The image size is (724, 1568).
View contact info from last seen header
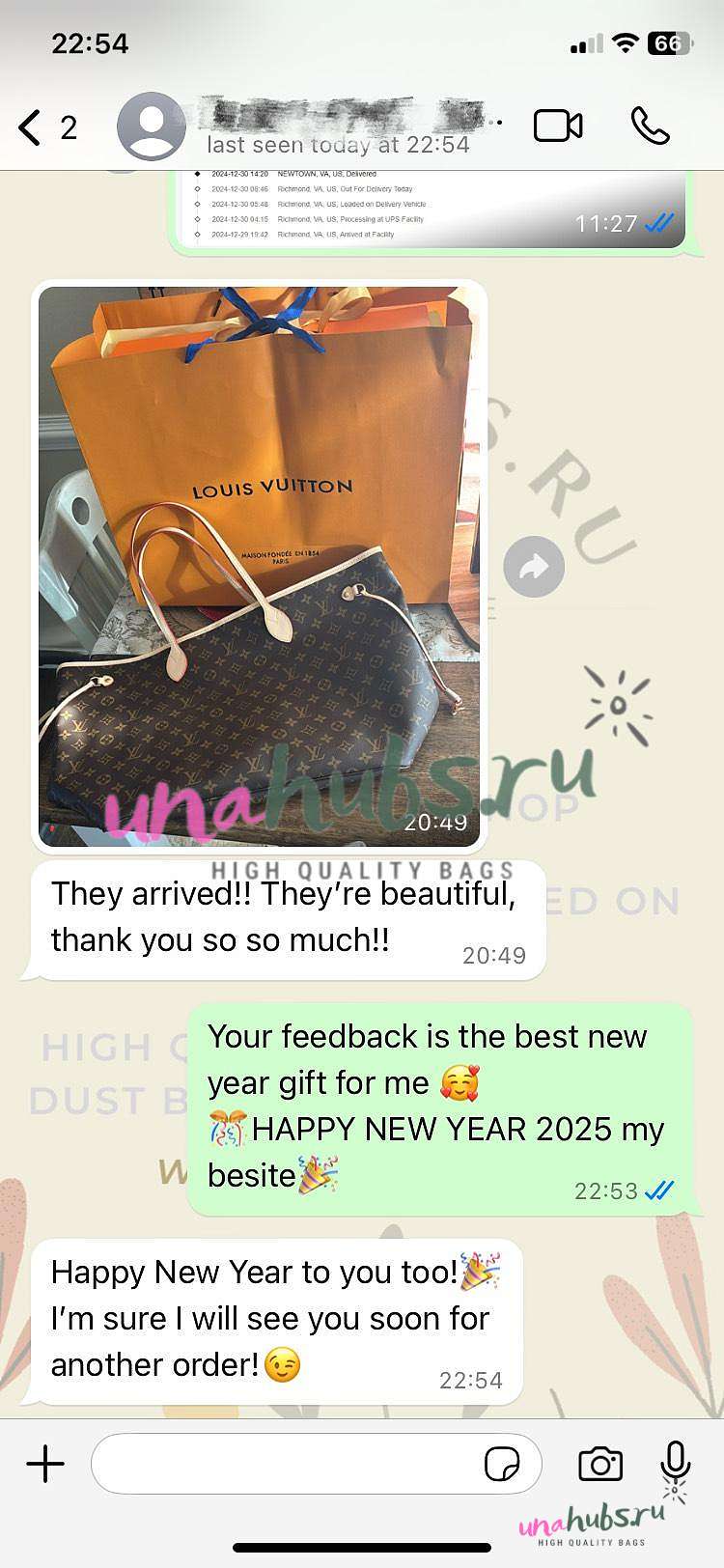pos(339,145)
